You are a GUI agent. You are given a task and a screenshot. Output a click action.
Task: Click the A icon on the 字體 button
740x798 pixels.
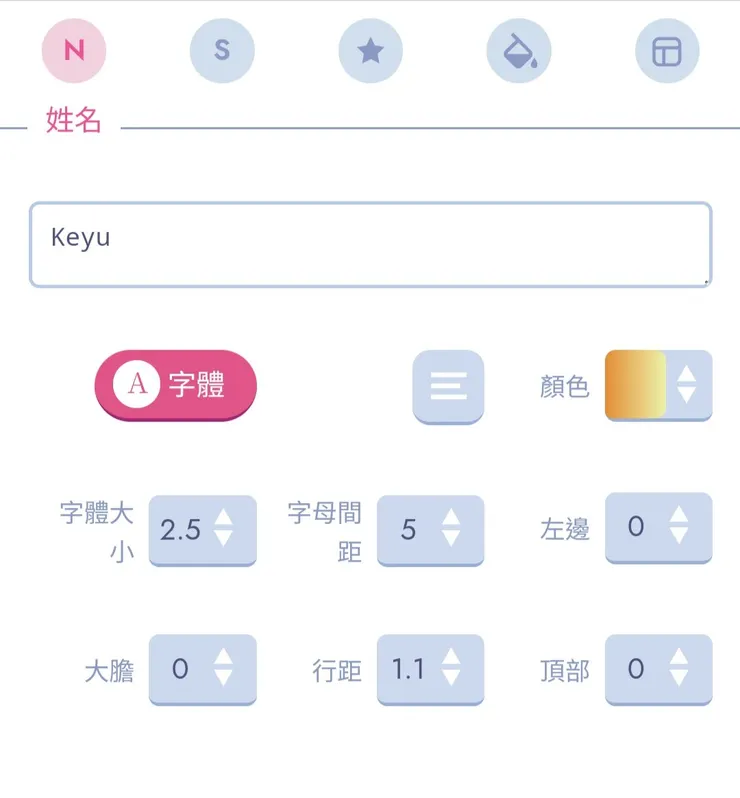pos(135,384)
